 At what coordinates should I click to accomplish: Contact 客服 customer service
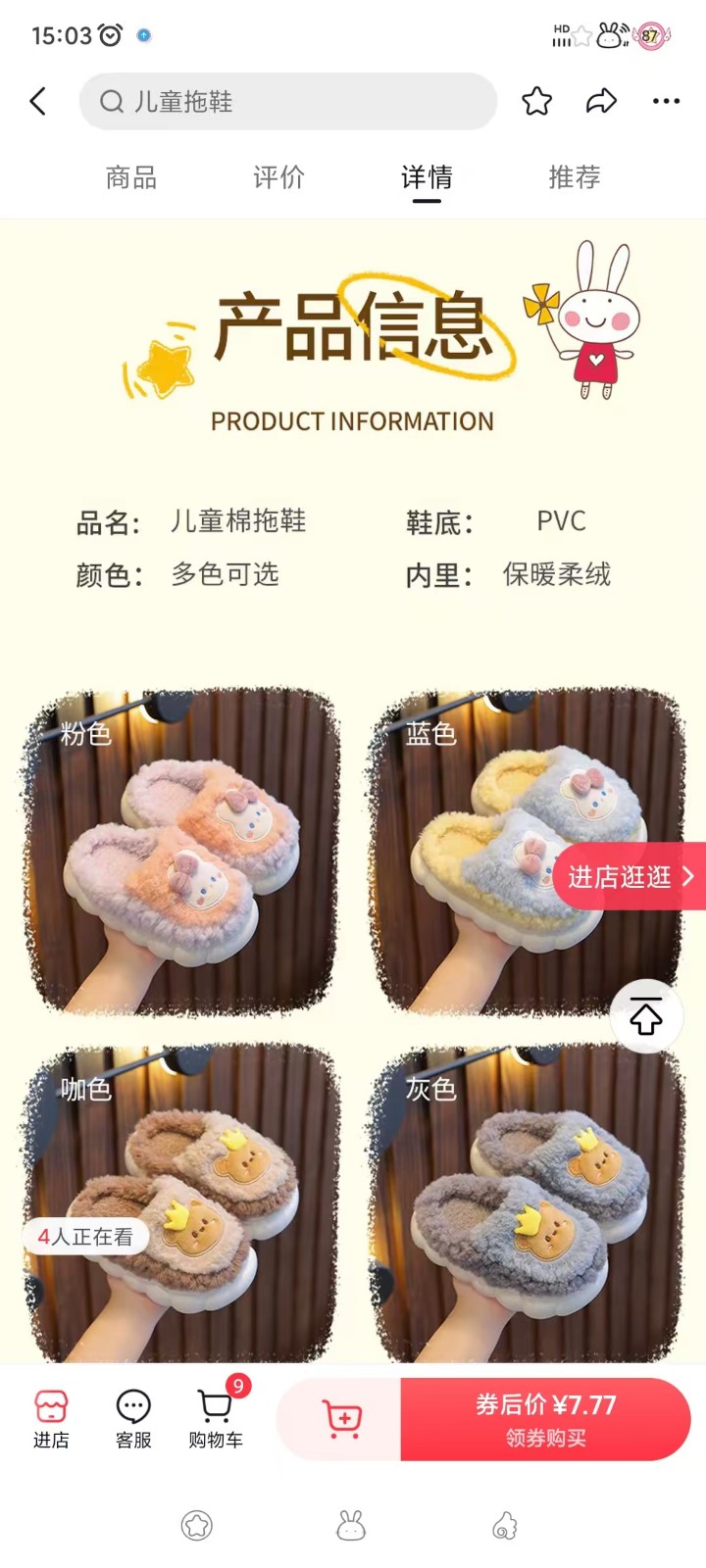tap(133, 1419)
